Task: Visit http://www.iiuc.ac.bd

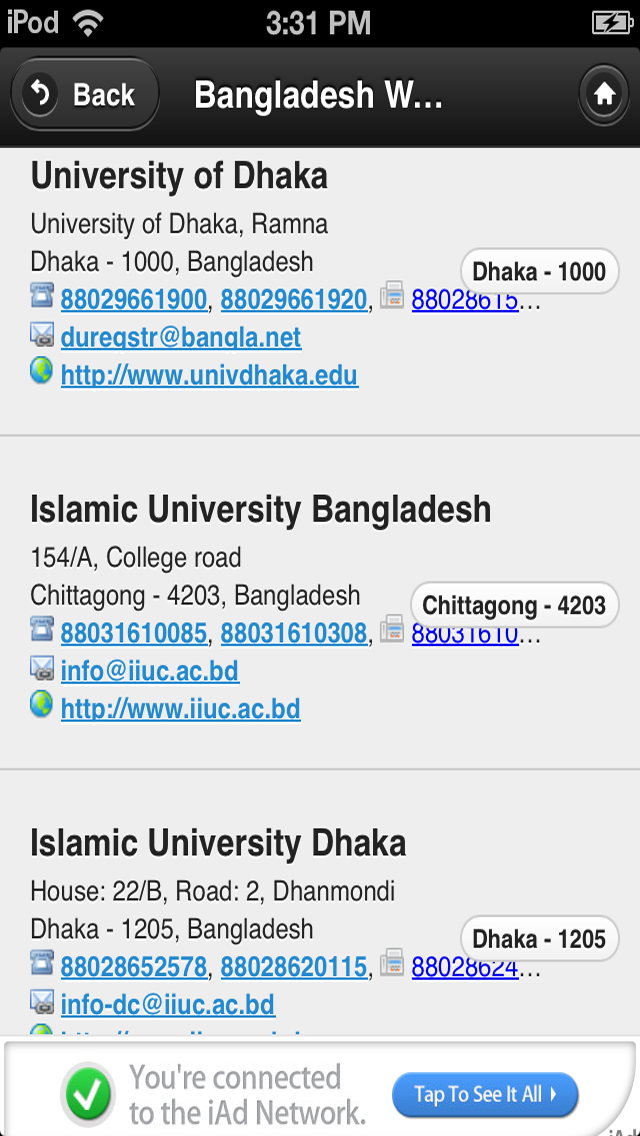Action: (x=181, y=709)
